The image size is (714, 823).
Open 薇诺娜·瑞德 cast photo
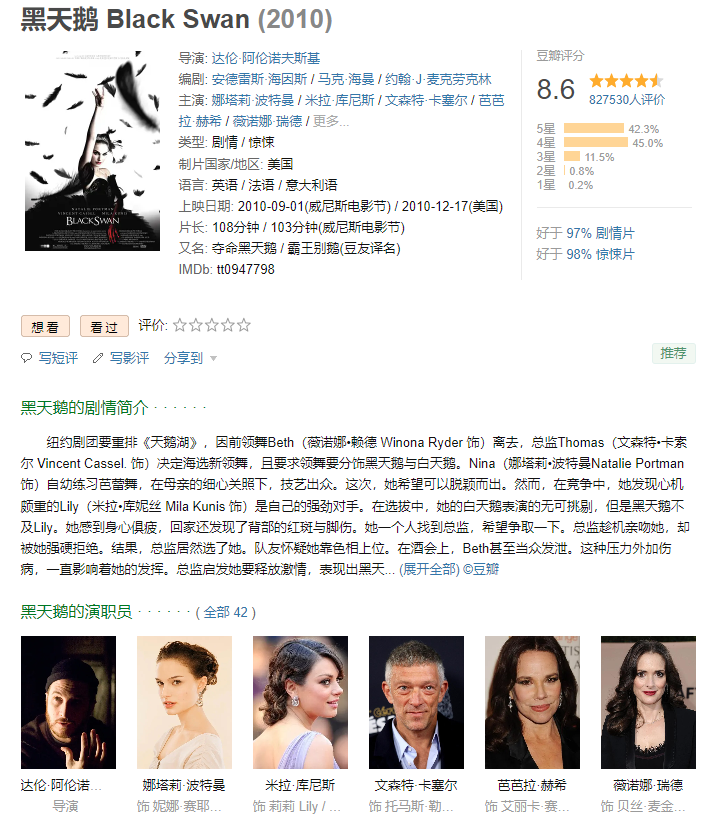[x=648, y=702]
